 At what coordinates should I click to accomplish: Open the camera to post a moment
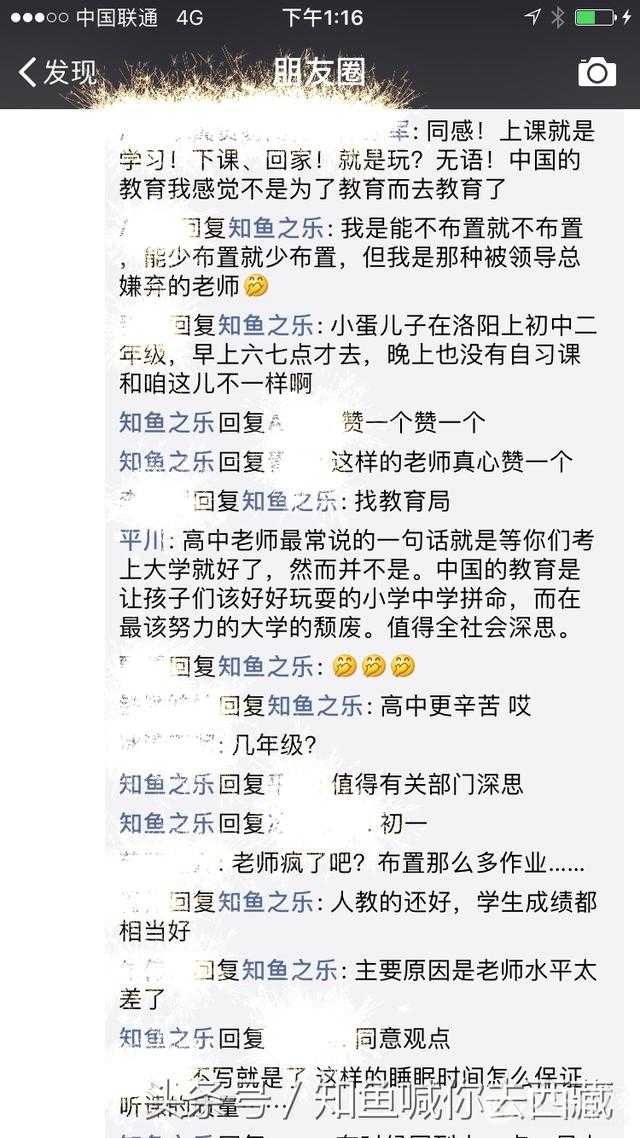point(597,72)
